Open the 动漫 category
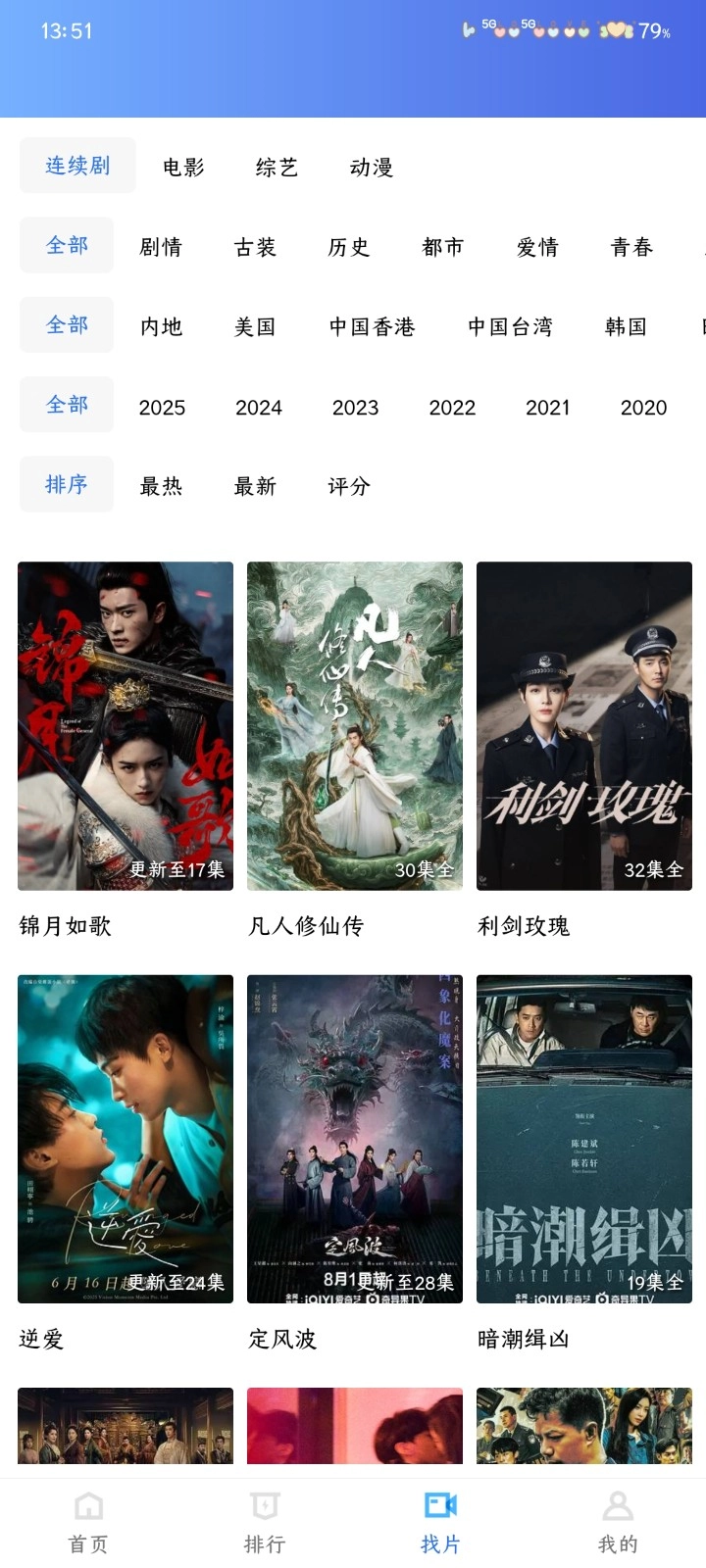 [x=372, y=168]
